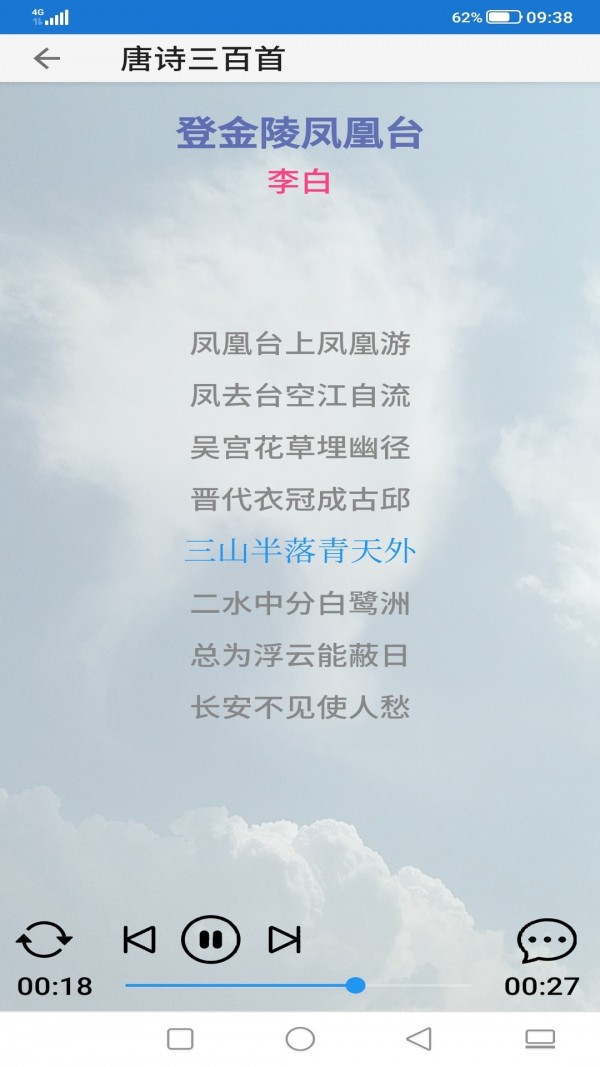Go back from 唐诗三百首 page
This screenshot has width=600, height=1067.
click(46, 59)
